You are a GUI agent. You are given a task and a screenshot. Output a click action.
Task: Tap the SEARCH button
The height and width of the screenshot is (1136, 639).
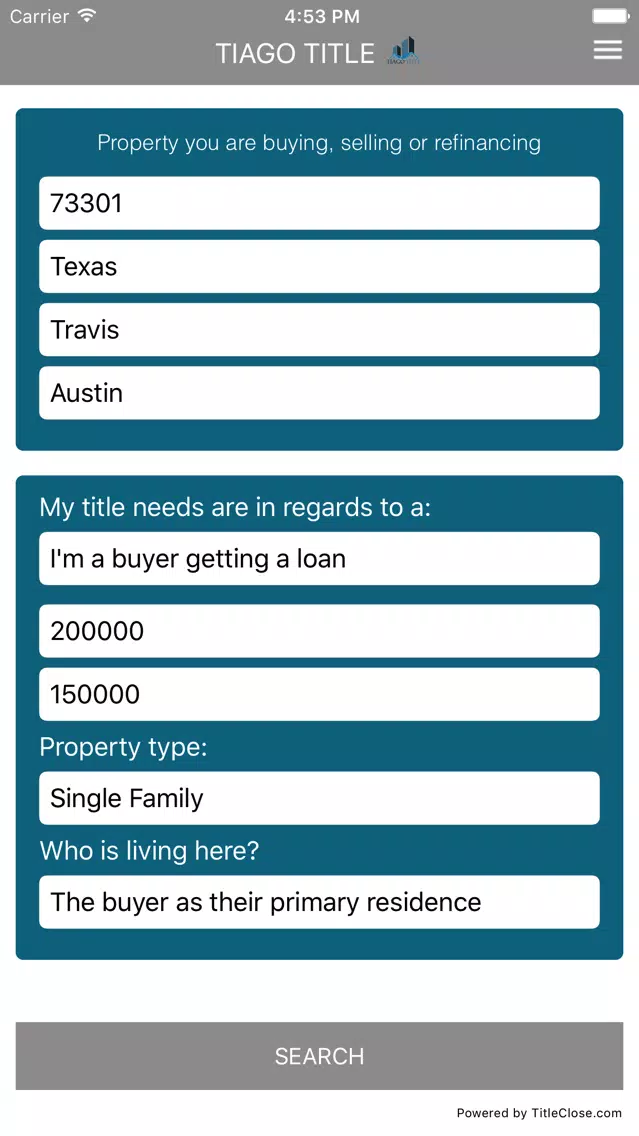pyautogui.click(x=319, y=1056)
